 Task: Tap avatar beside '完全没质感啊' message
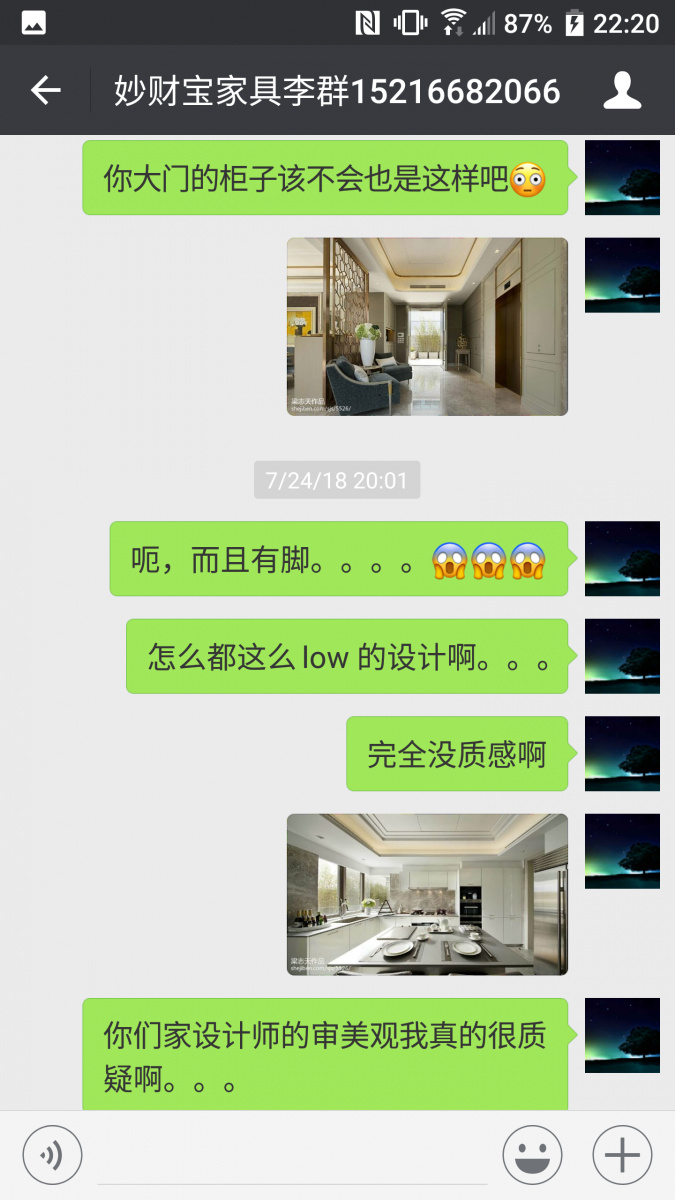click(x=622, y=754)
